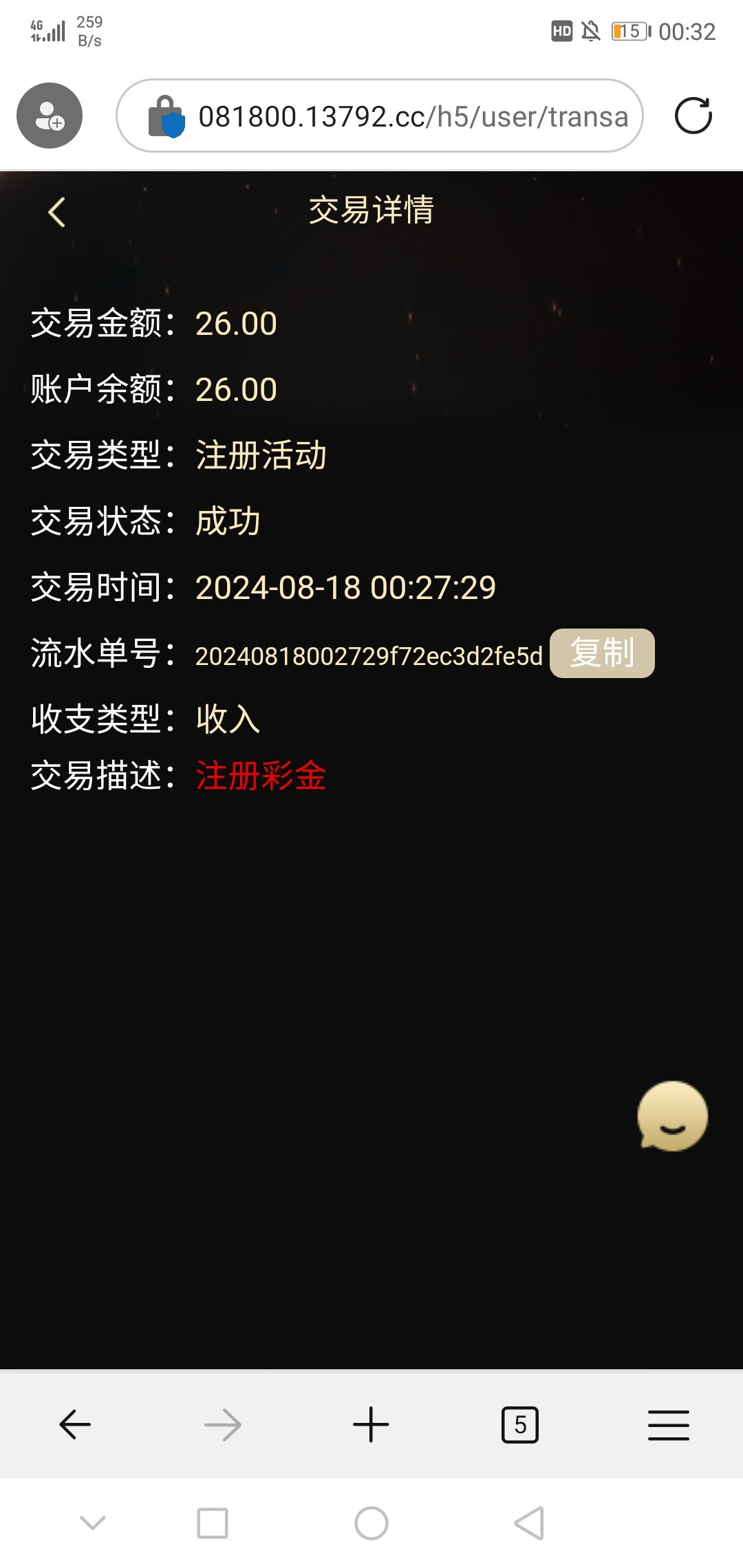Edit the browser address bar URL
The image size is (743, 1568).
coord(413,116)
